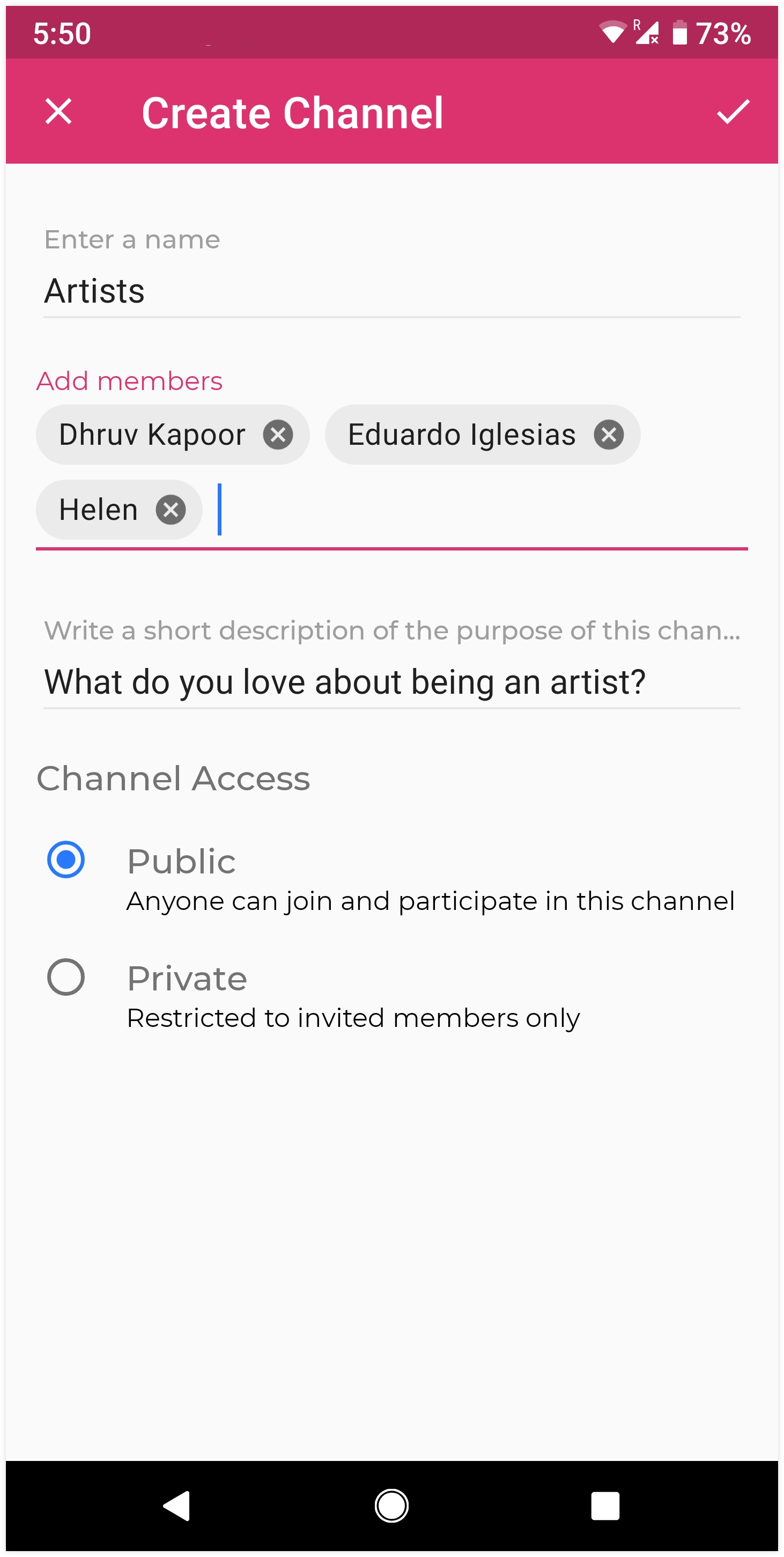Select Public channel access
This screenshot has height=1557, width=784.
(x=66, y=860)
